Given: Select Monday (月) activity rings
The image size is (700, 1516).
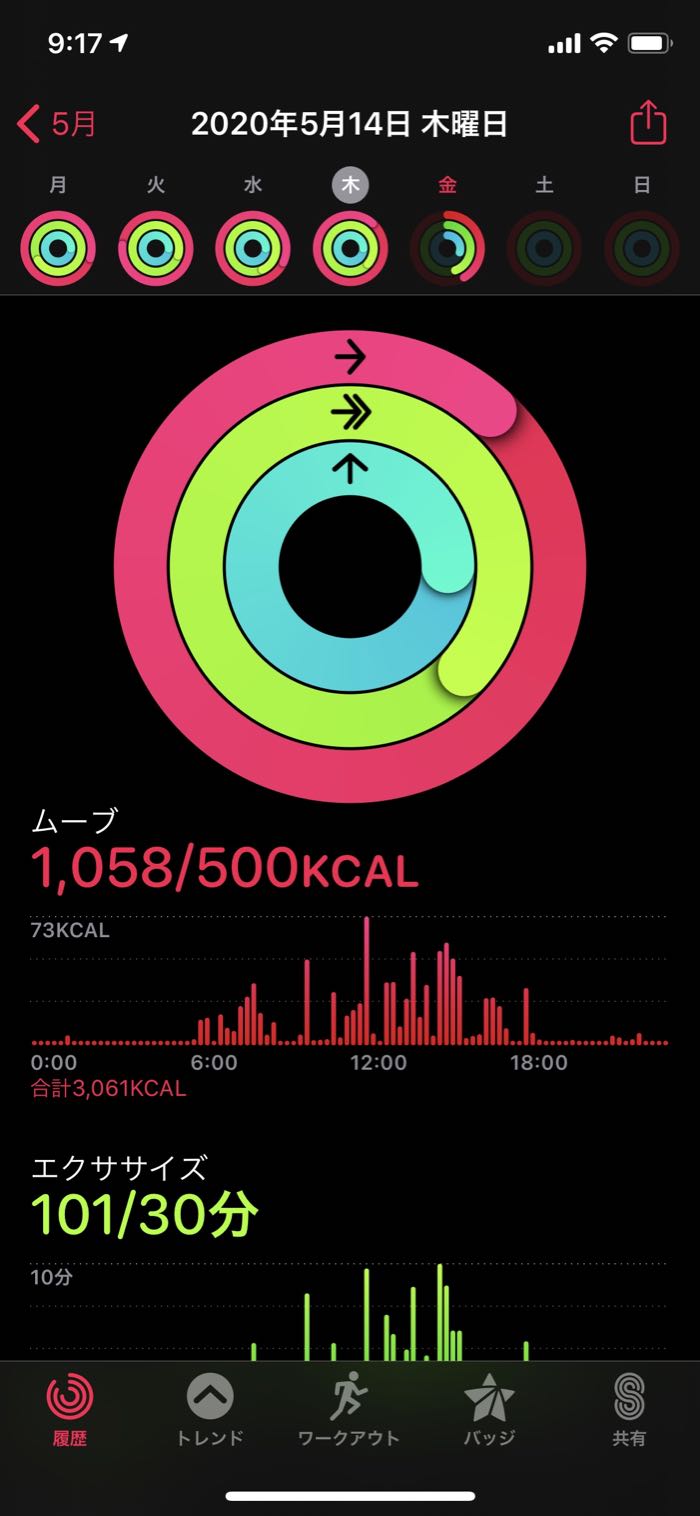Looking at the screenshot, I should point(58,248).
